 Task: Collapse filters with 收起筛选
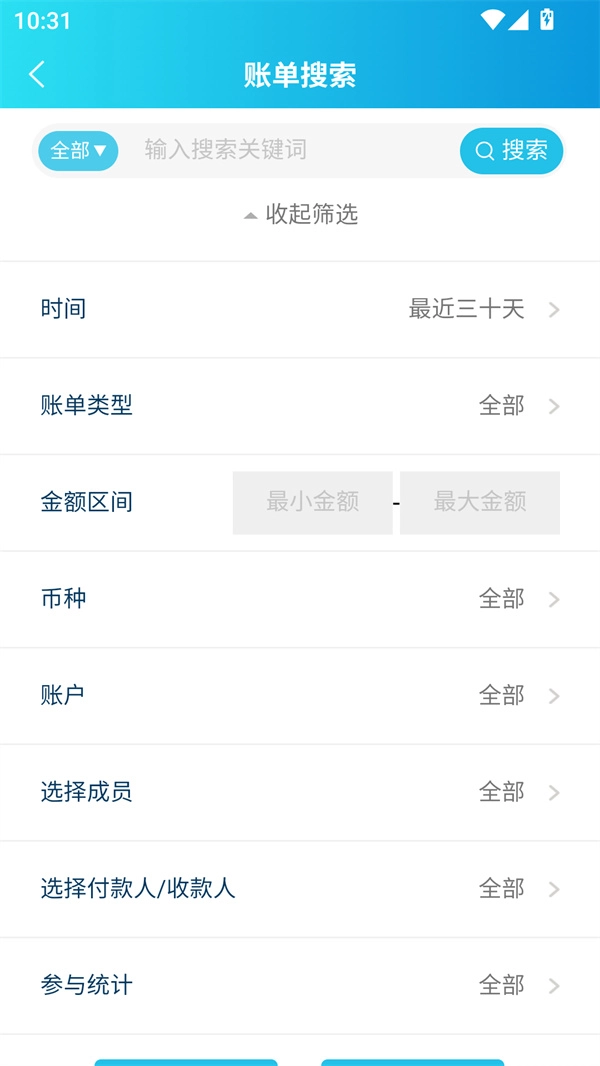300,215
